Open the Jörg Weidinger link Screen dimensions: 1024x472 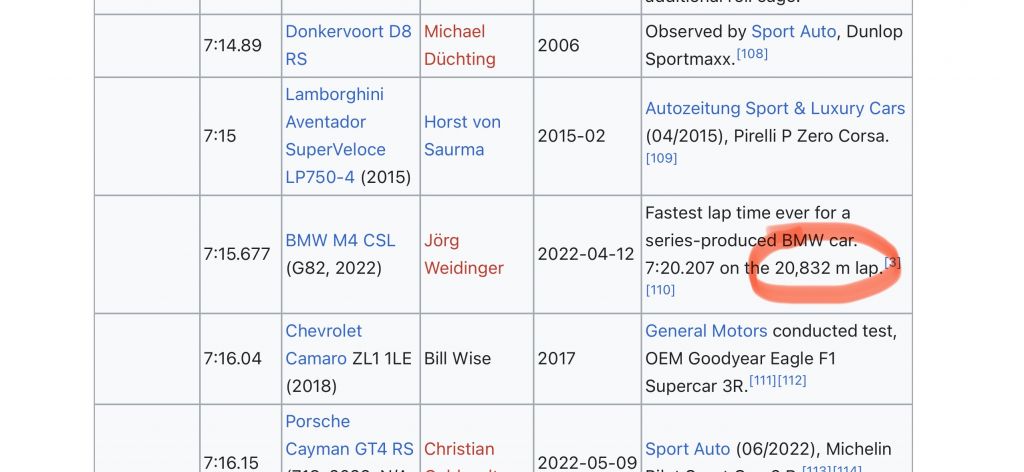tap(464, 255)
